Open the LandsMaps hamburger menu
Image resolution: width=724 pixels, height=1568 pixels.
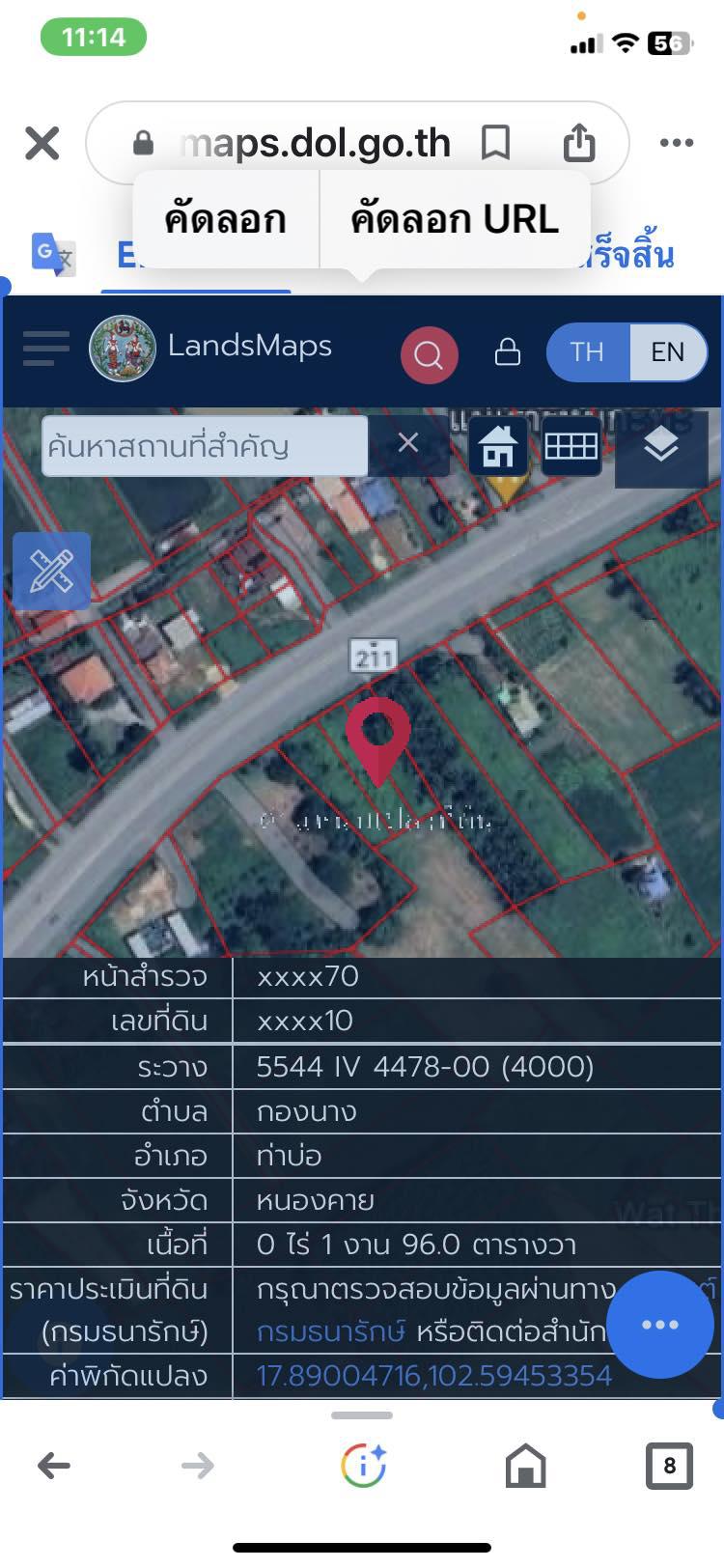[45, 349]
